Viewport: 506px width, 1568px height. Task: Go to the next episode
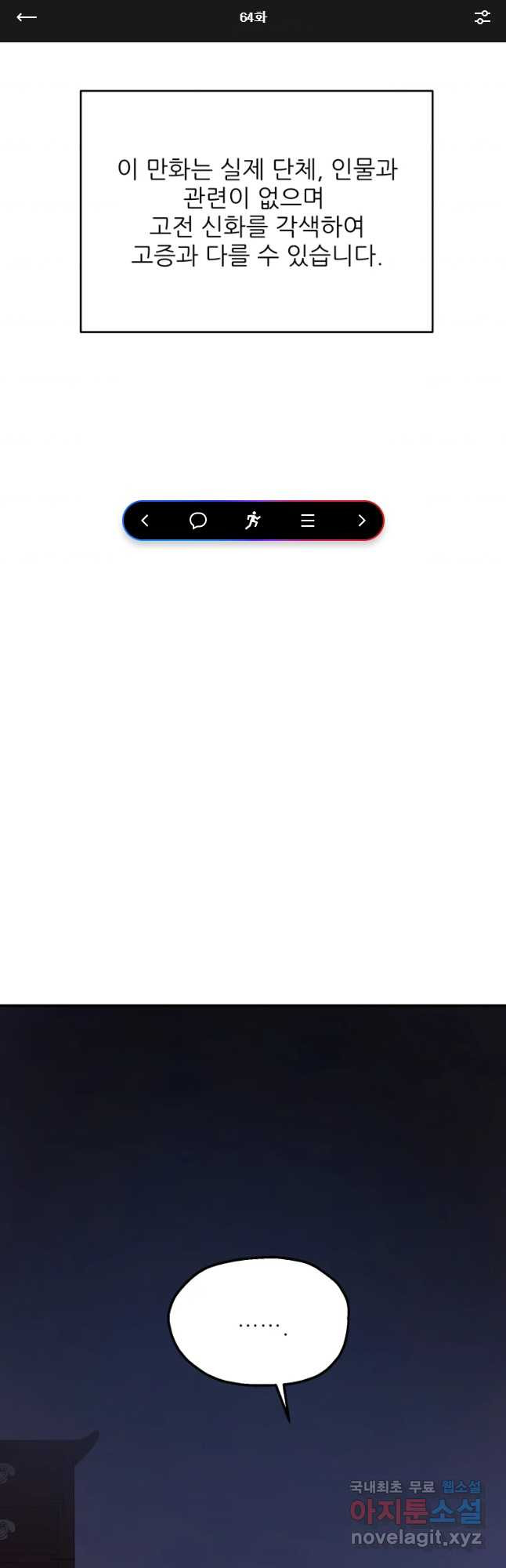tap(361, 521)
